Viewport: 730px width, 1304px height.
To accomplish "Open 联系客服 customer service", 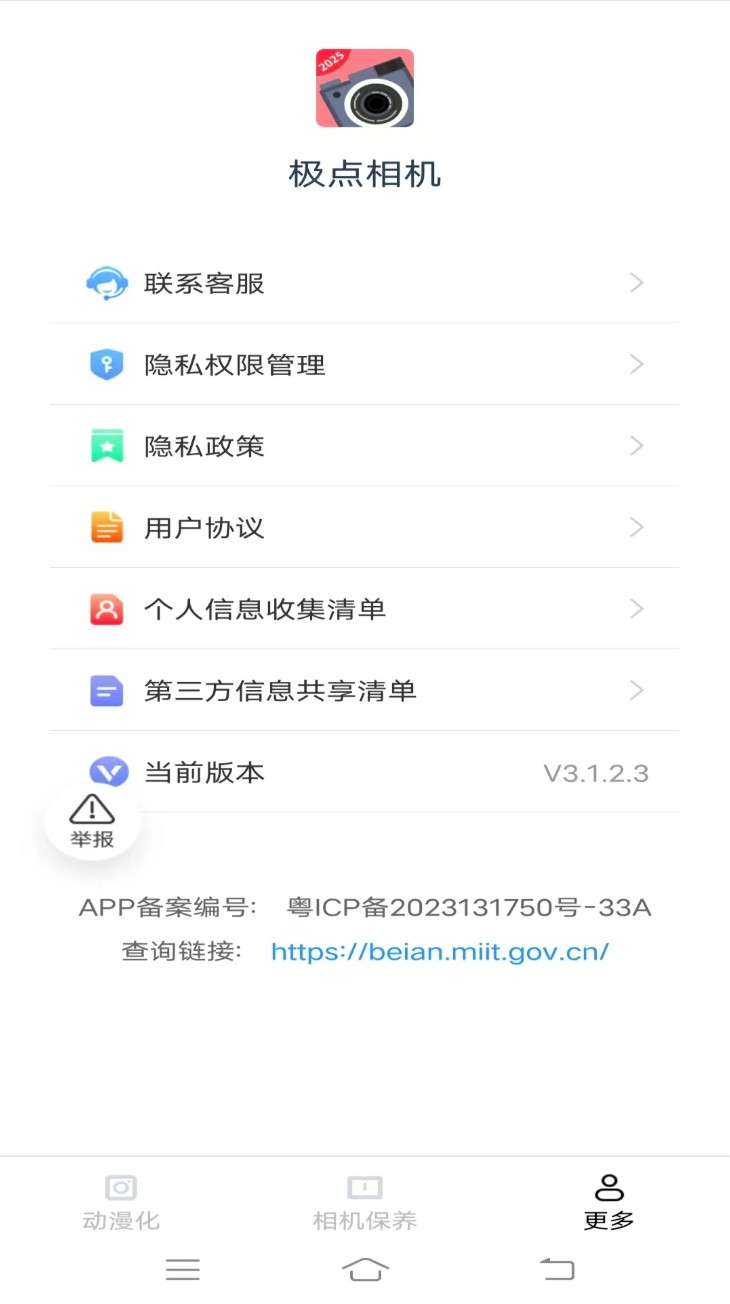I will tap(364, 284).
